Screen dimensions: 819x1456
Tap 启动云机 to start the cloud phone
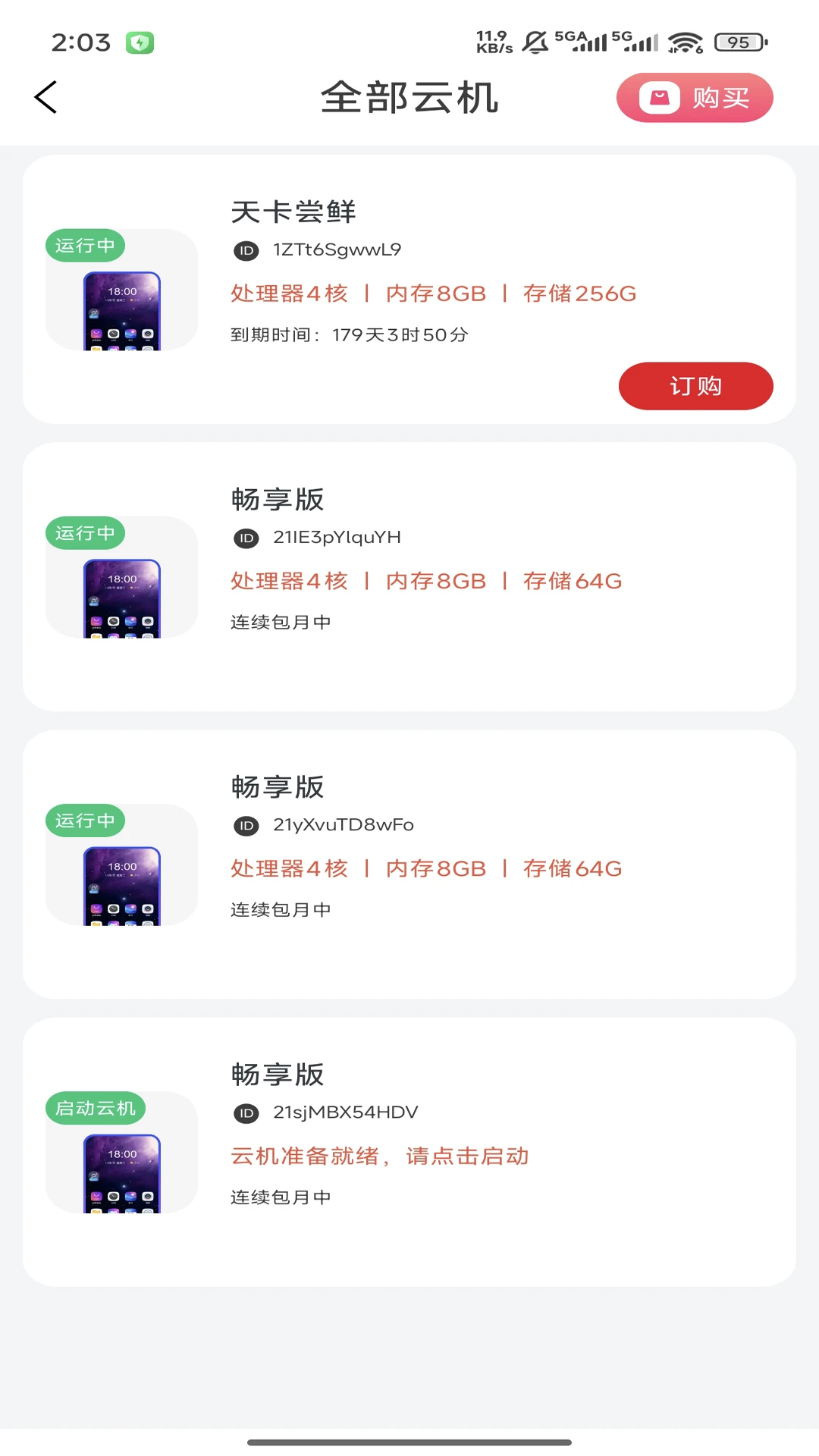[94, 1108]
